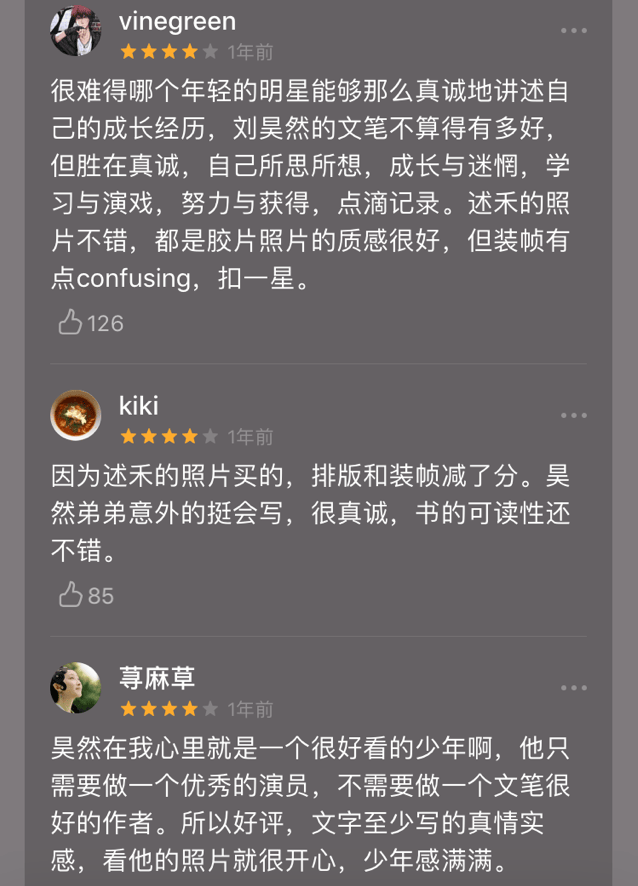Tap the username vinegreen
Screen dimensions: 638x886
pyautogui.click(x=177, y=22)
